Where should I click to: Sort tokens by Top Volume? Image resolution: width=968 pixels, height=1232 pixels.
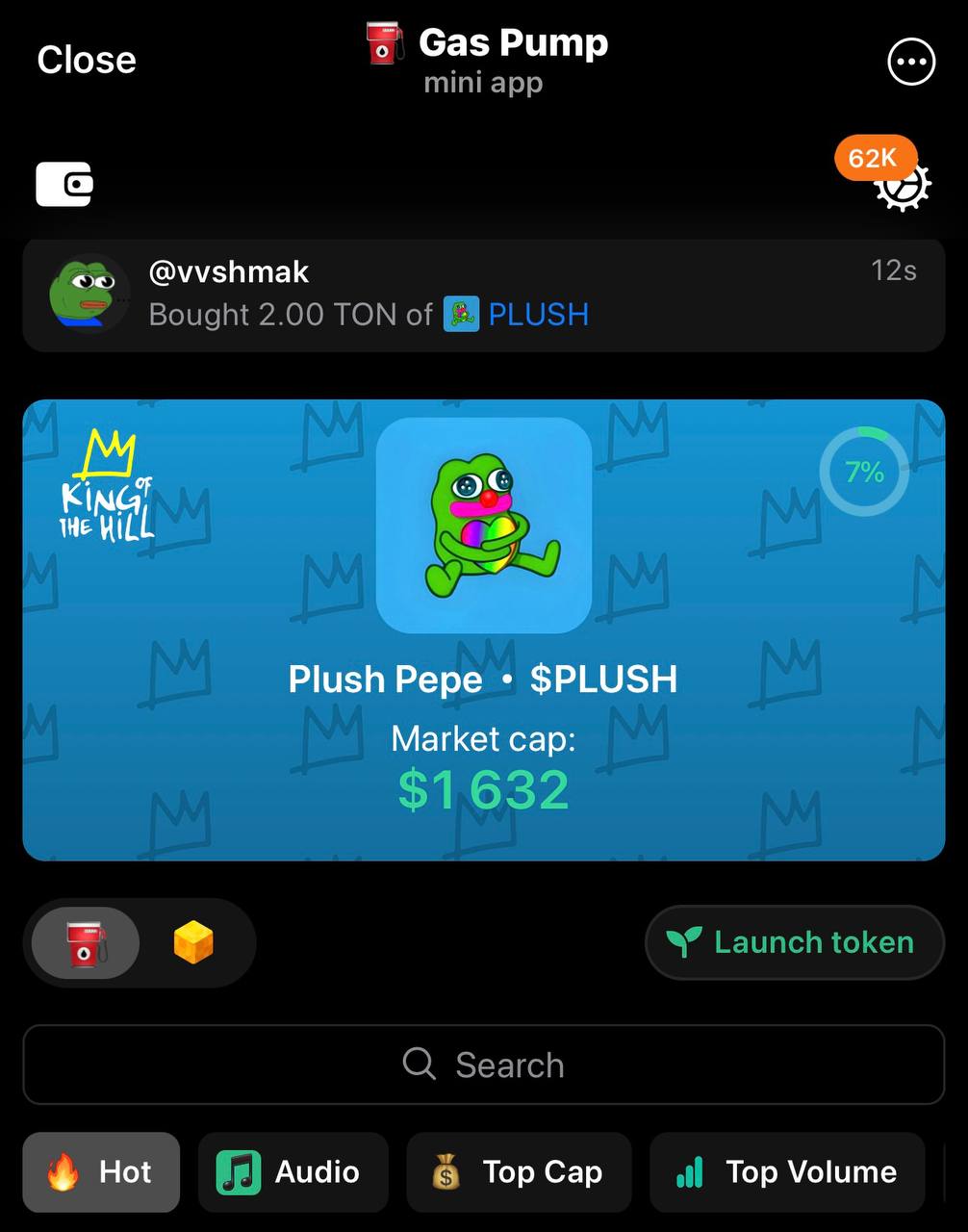pyautogui.click(x=787, y=1172)
